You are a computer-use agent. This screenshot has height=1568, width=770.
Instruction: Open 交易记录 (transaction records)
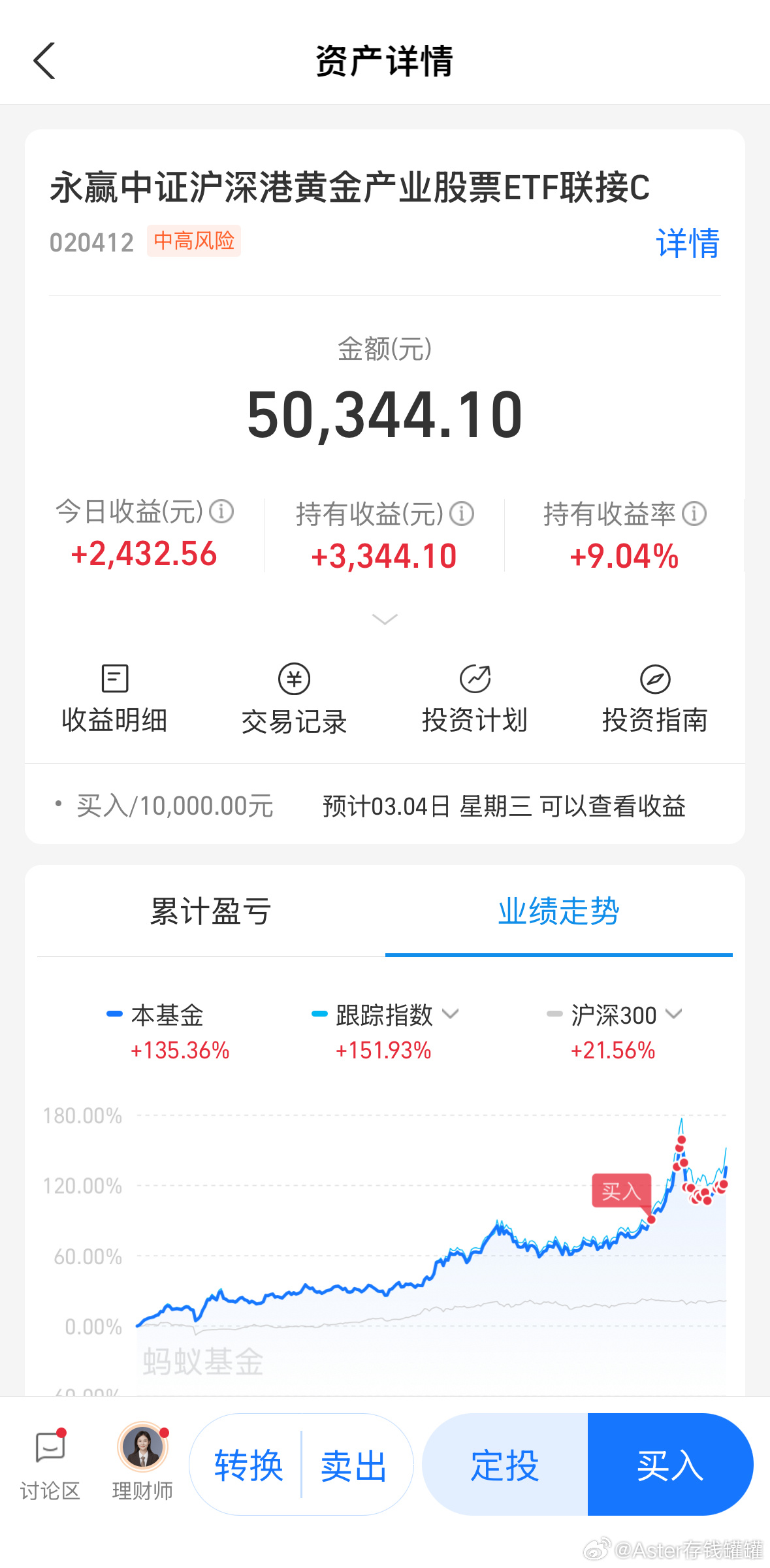click(293, 698)
